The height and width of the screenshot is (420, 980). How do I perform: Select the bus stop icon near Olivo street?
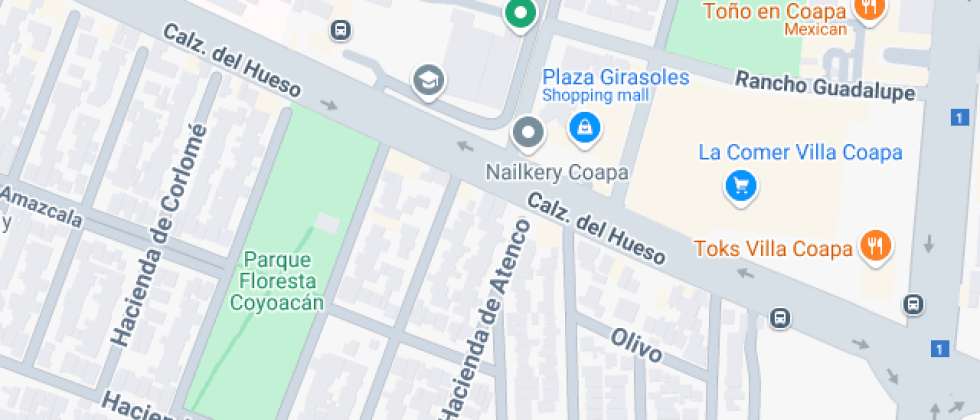coord(779,318)
